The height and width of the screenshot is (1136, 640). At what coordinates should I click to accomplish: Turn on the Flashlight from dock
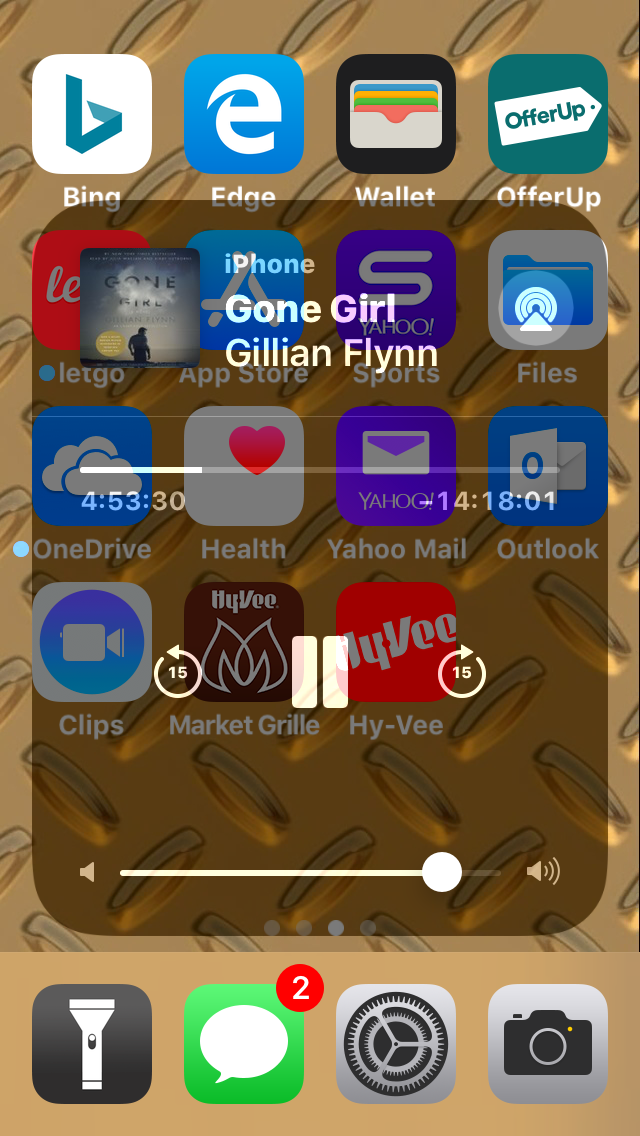(x=92, y=1043)
